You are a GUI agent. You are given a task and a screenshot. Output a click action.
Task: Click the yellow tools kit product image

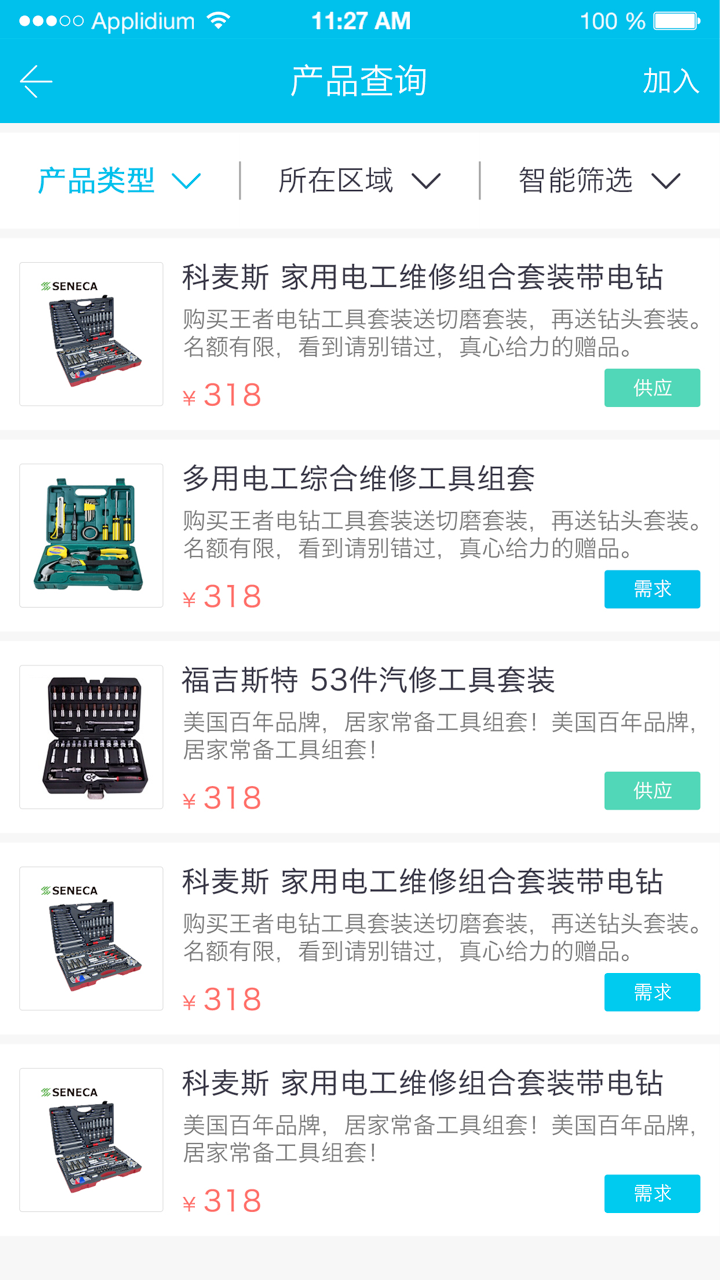coord(90,536)
